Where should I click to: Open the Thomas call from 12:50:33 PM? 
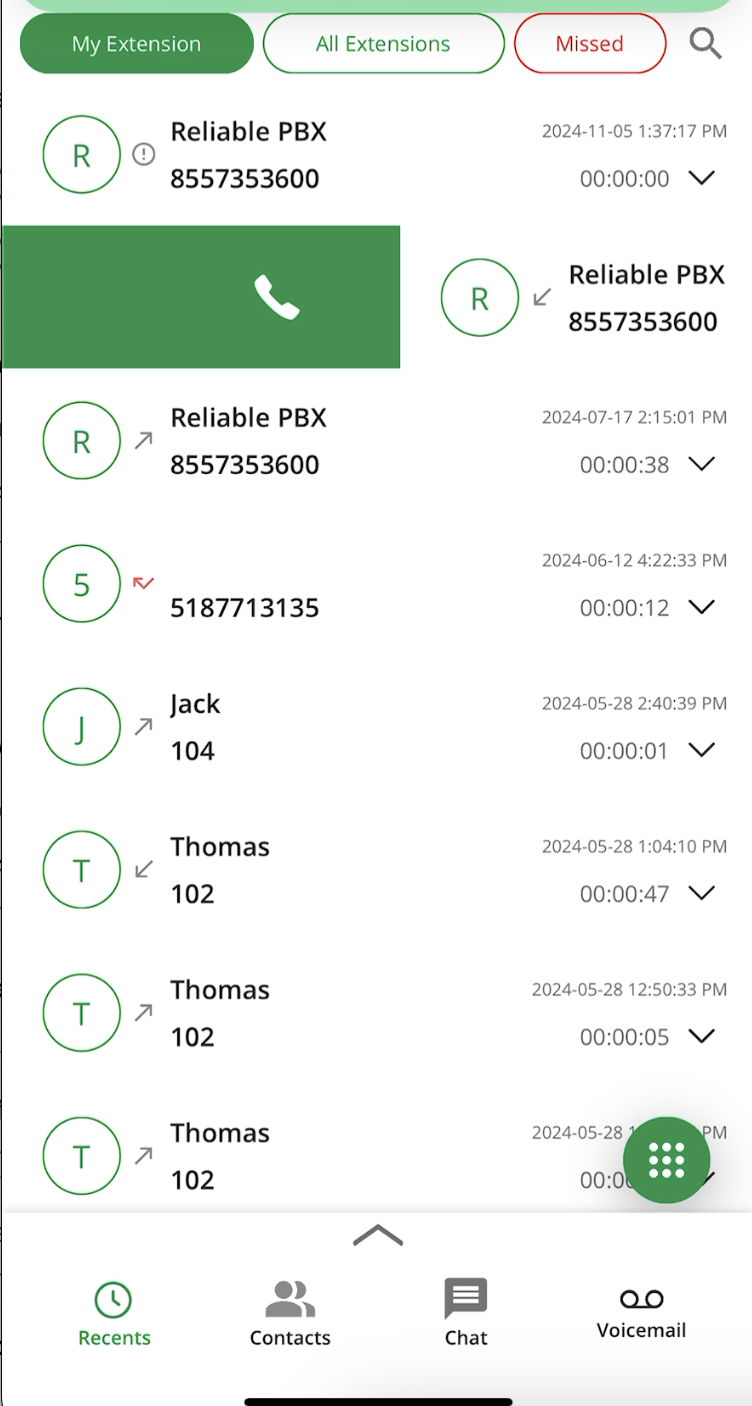click(x=376, y=1012)
